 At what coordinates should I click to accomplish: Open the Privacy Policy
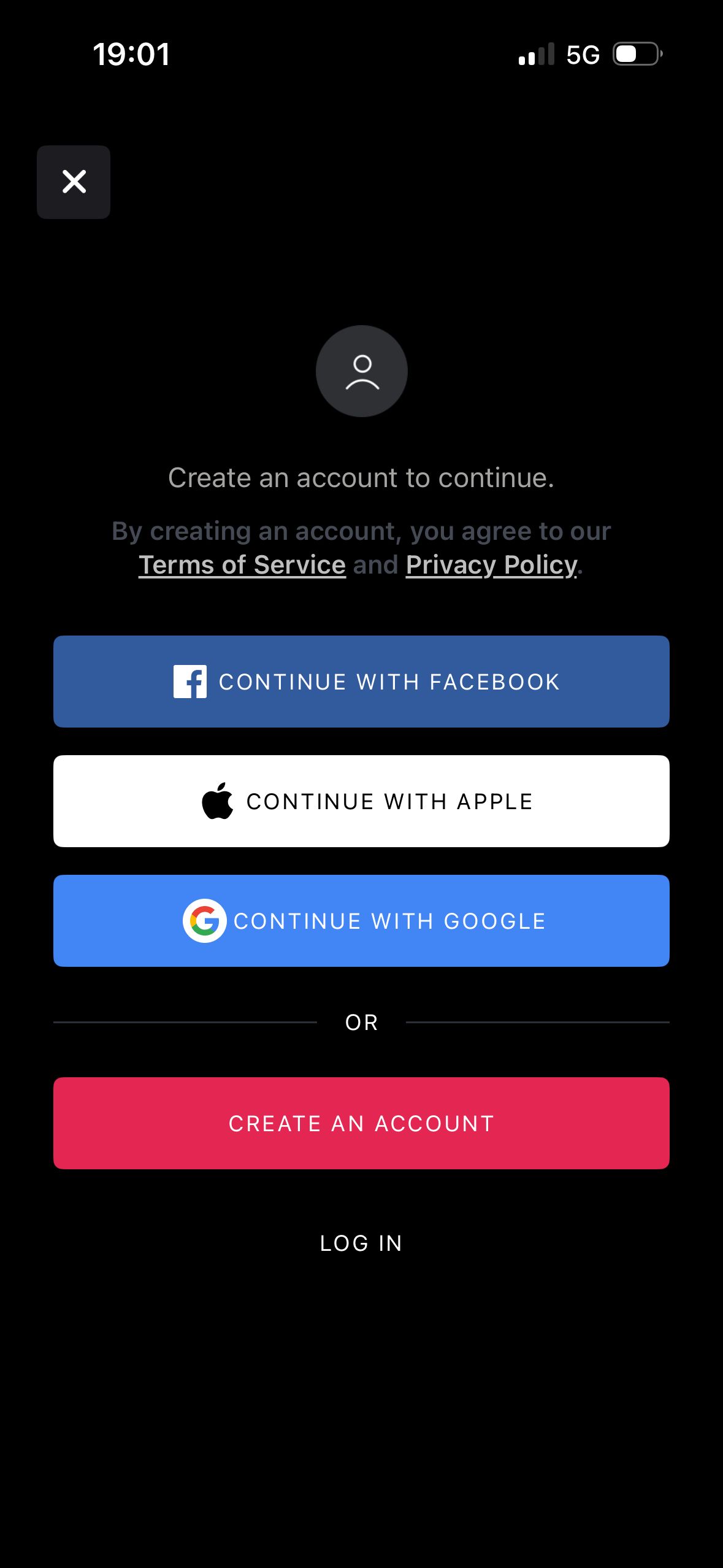(x=491, y=564)
